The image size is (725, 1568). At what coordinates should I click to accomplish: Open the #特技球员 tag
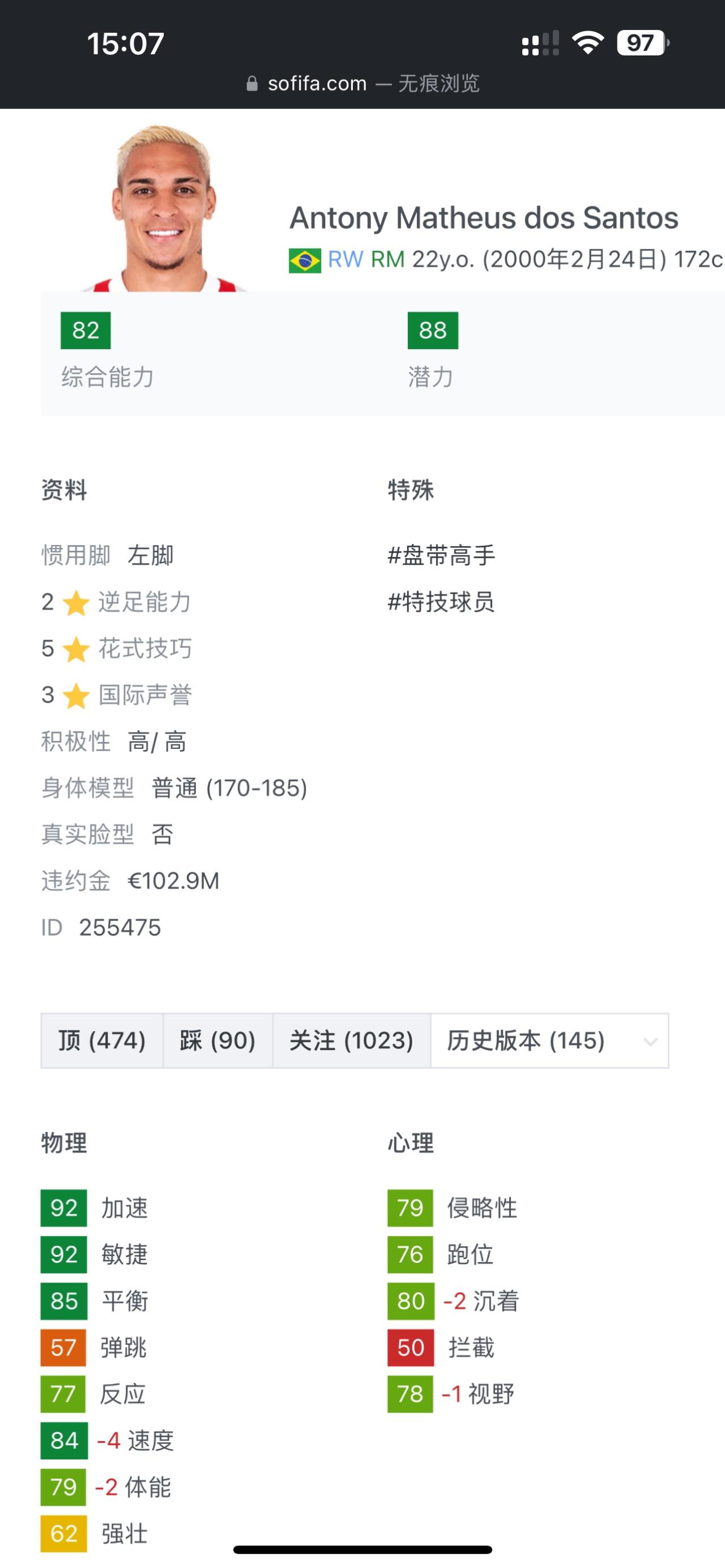pos(441,602)
